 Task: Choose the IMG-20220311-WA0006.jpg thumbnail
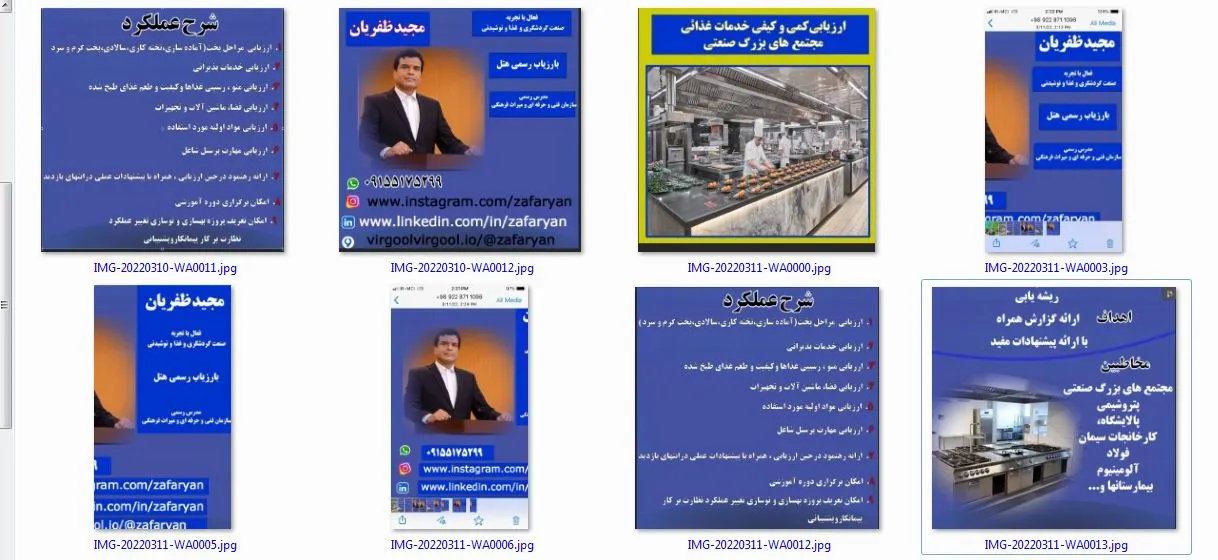460,407
